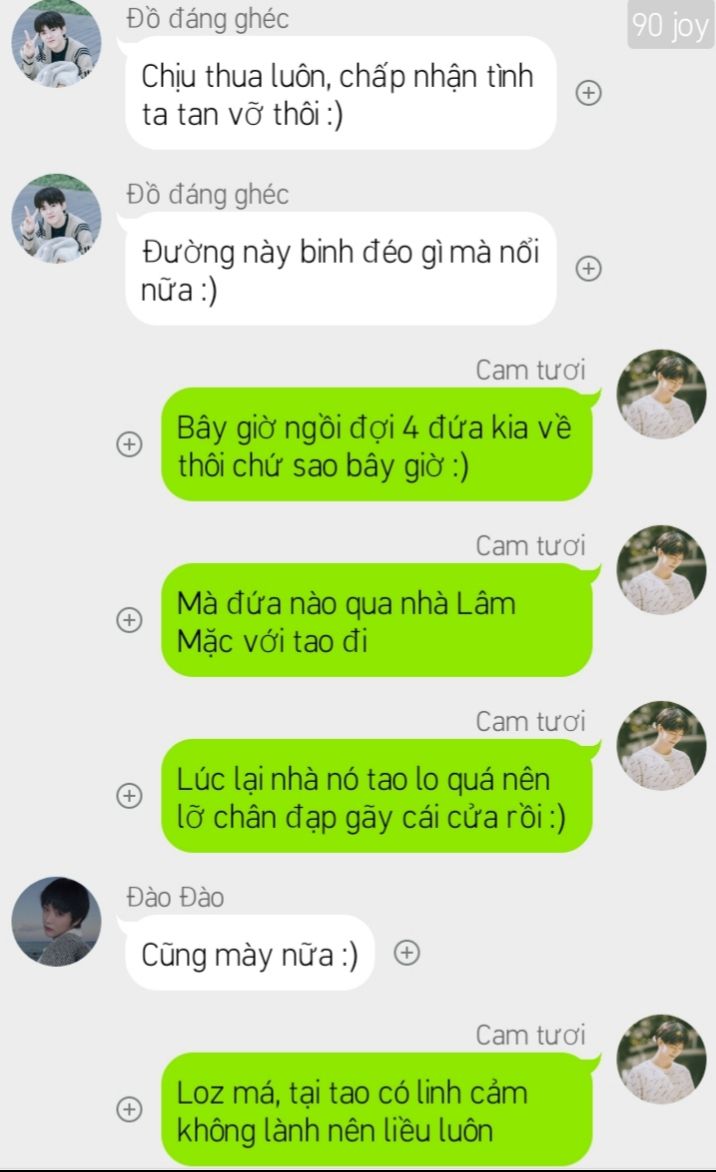Open plus icon next to "Mà đứa nào" message
This screenshot has height=1172, width=716.
[x=128, y=620]
